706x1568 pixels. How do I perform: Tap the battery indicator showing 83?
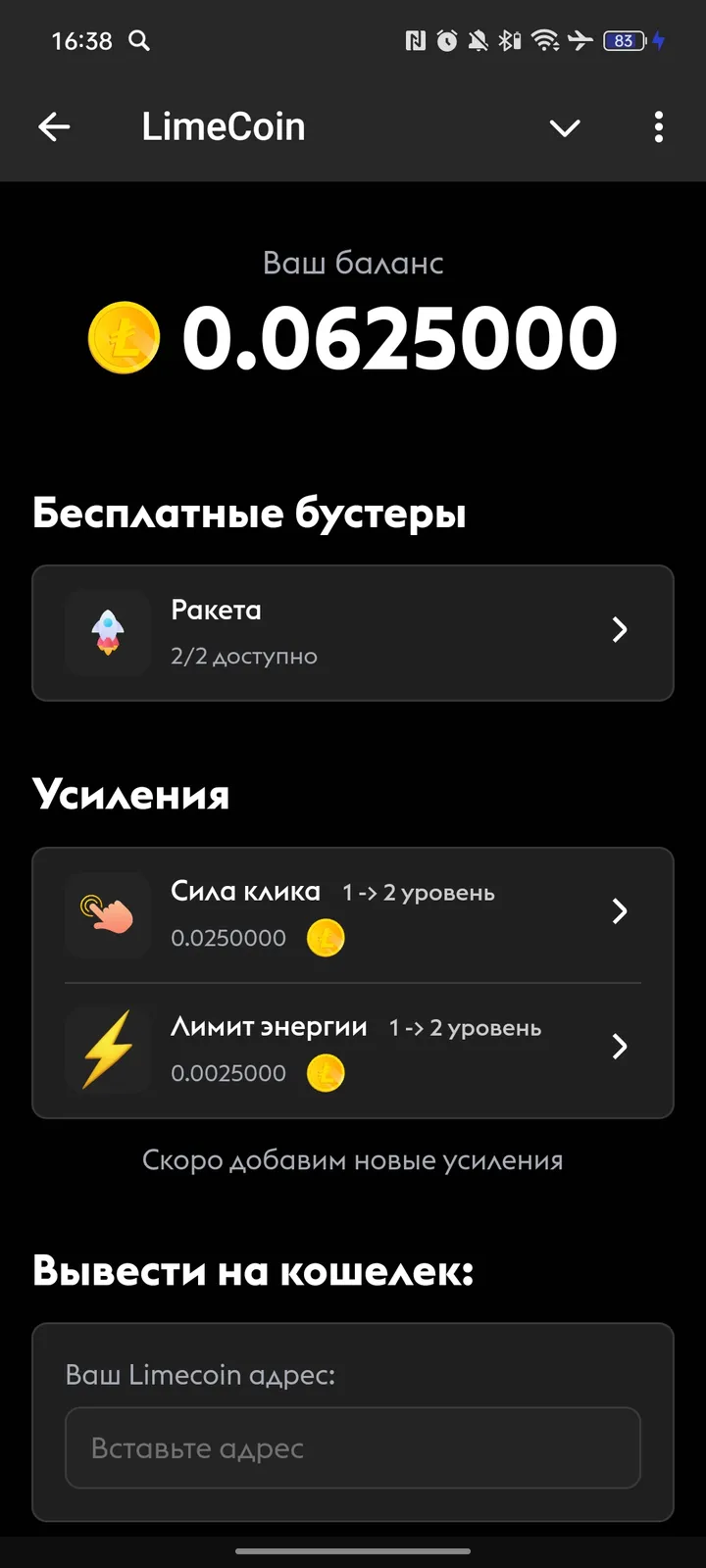623,41
